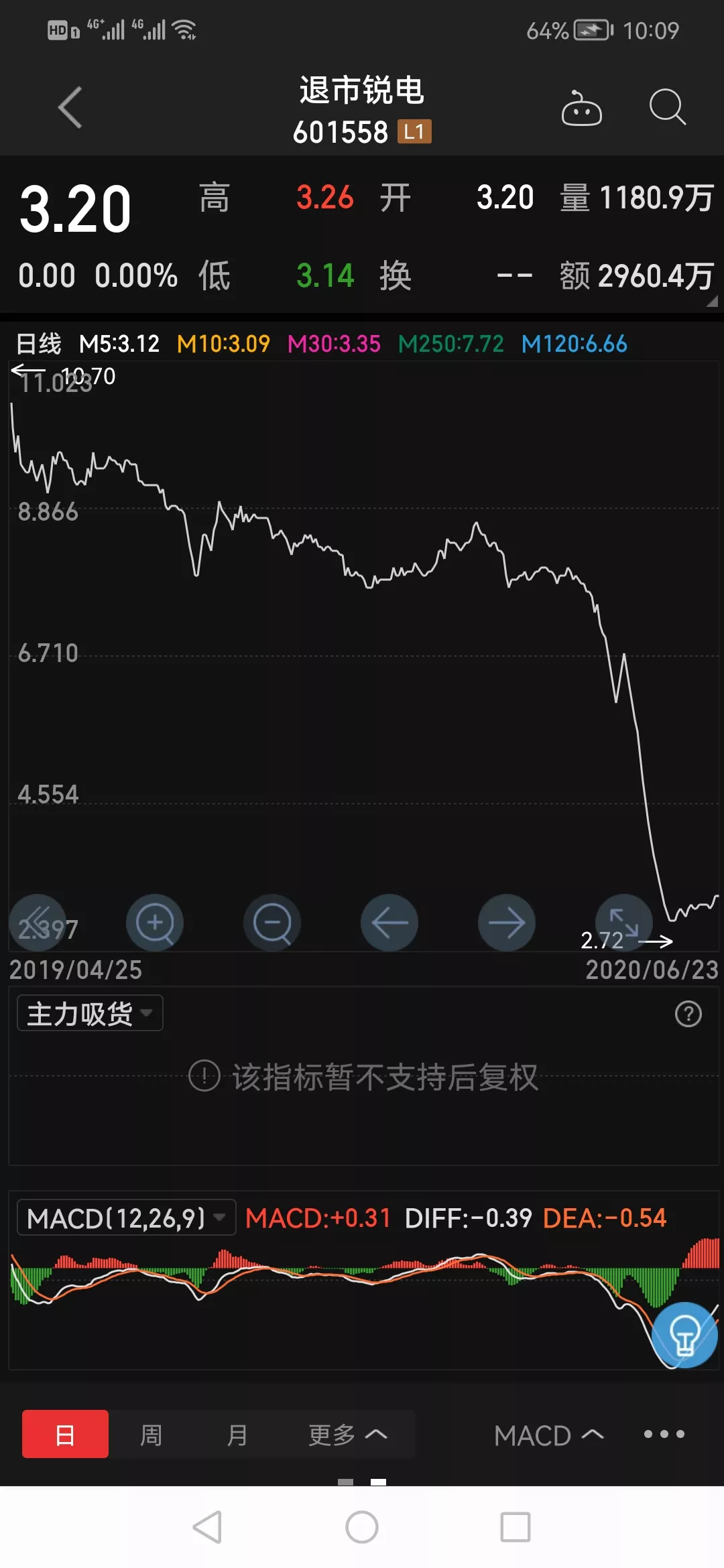The image size is (724, 1568).
Task: Expand the bottom MACD indicator selector
Action: click(549, 1435)
